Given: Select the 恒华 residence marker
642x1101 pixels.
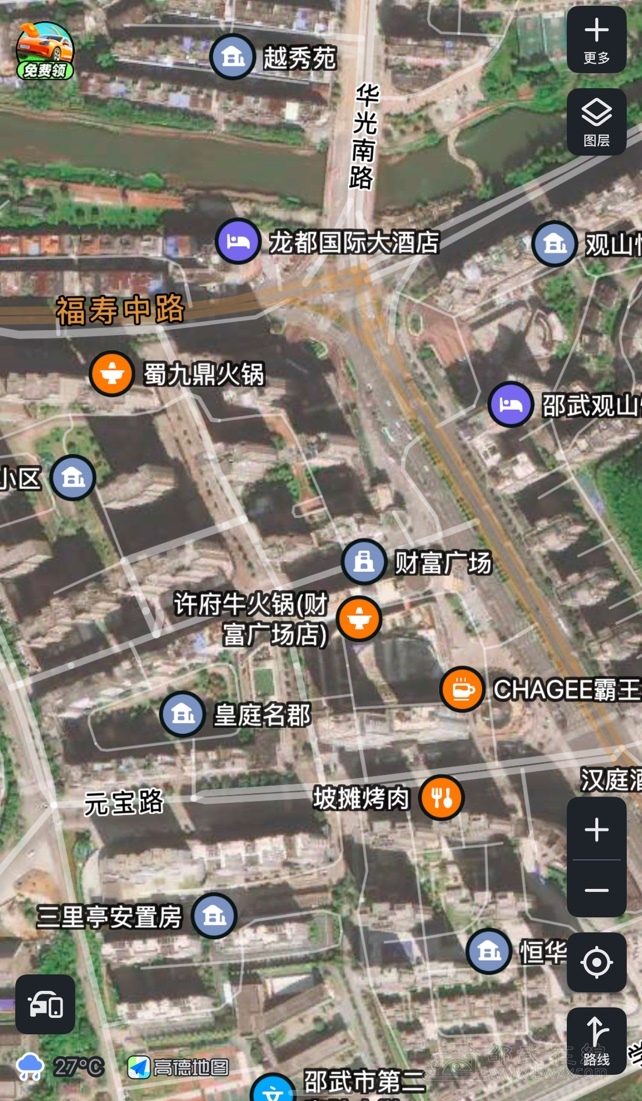Looking at the screenshot, I should [489, 951].
